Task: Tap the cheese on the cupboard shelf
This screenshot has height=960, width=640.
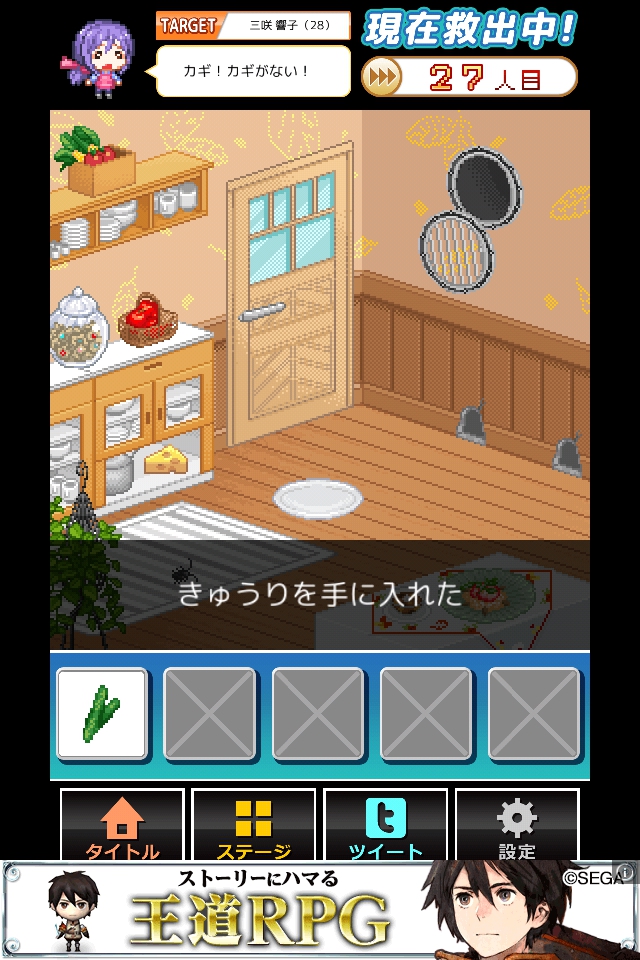Action: (x=165, y=460)
